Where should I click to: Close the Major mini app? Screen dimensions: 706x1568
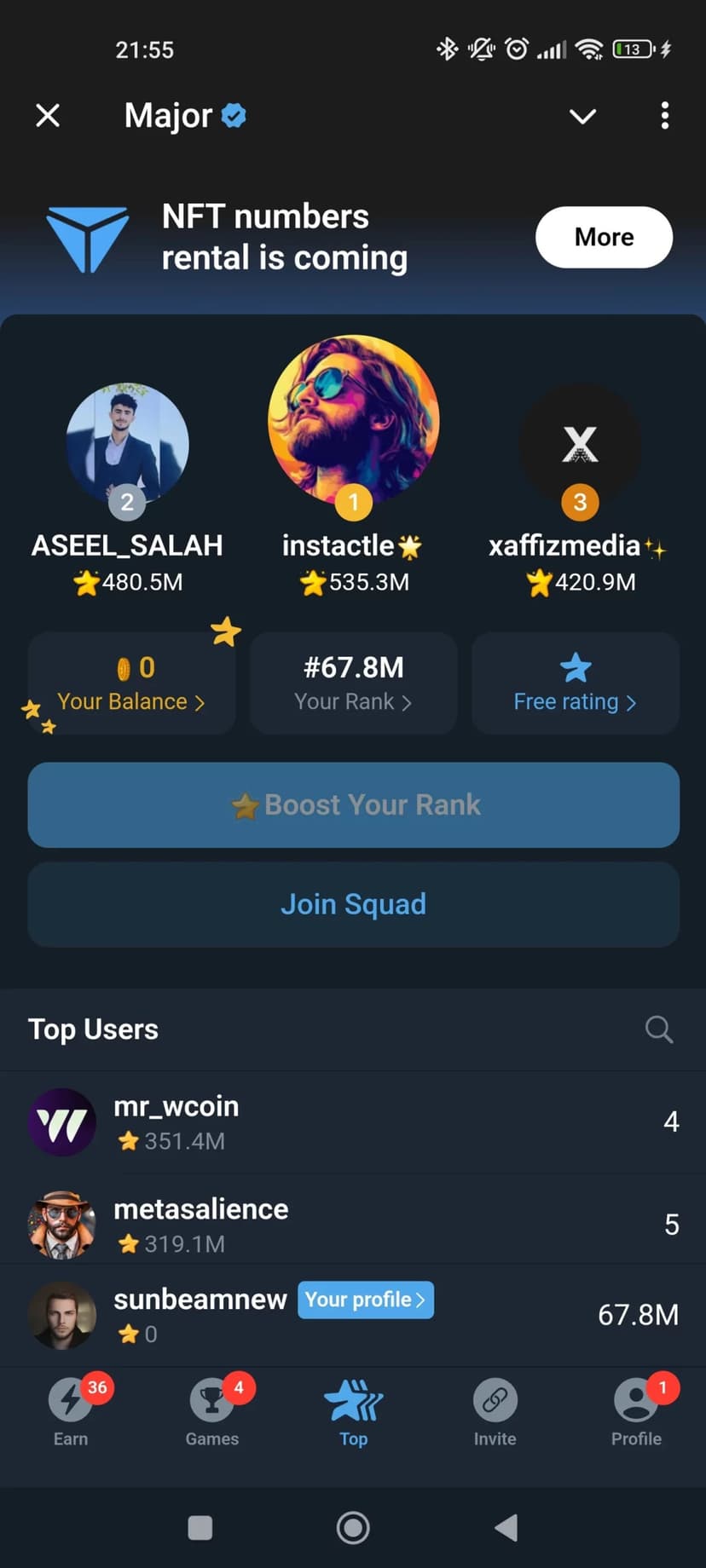(48, 115)
